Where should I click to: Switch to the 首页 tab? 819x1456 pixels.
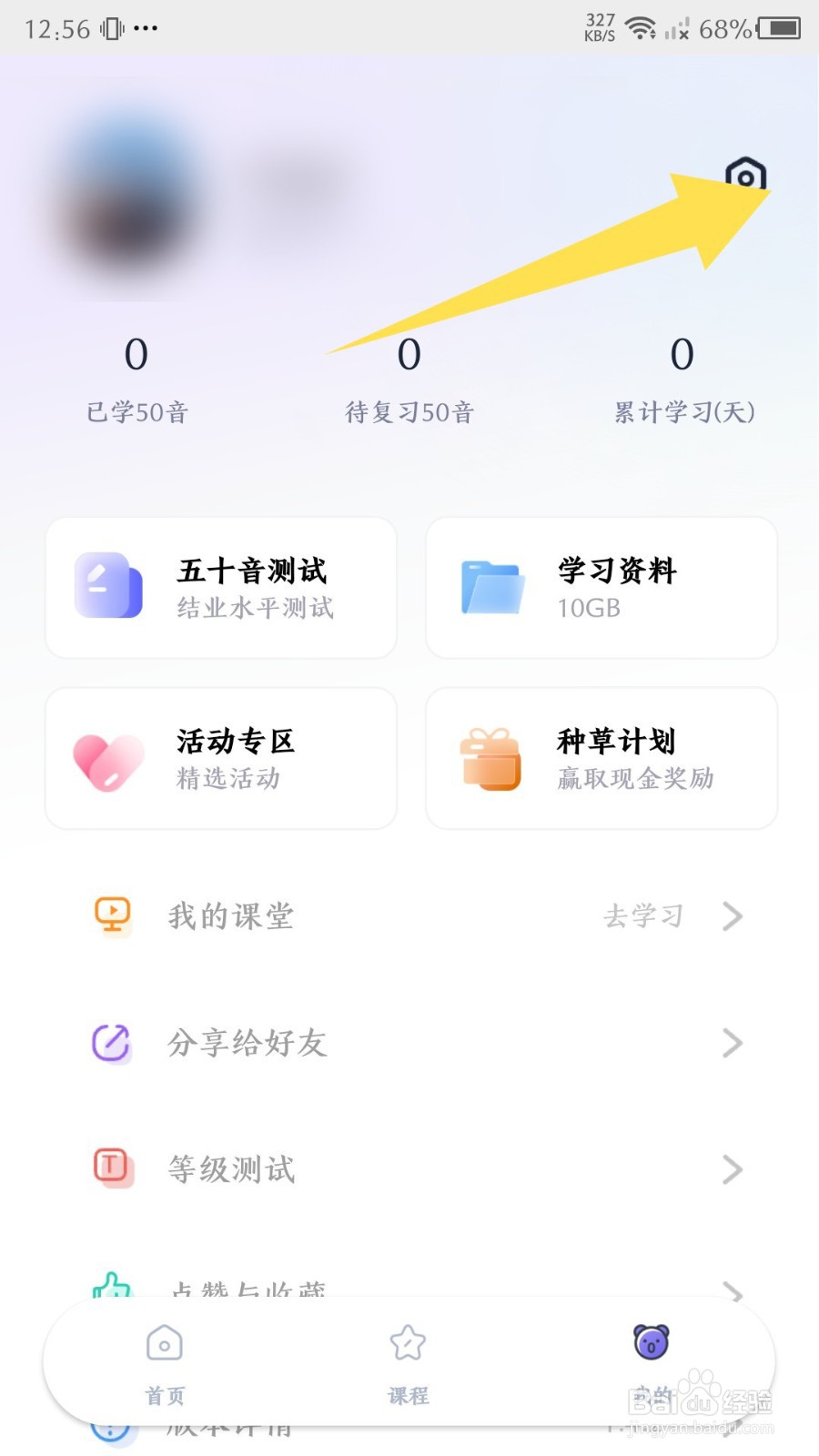165,1363
